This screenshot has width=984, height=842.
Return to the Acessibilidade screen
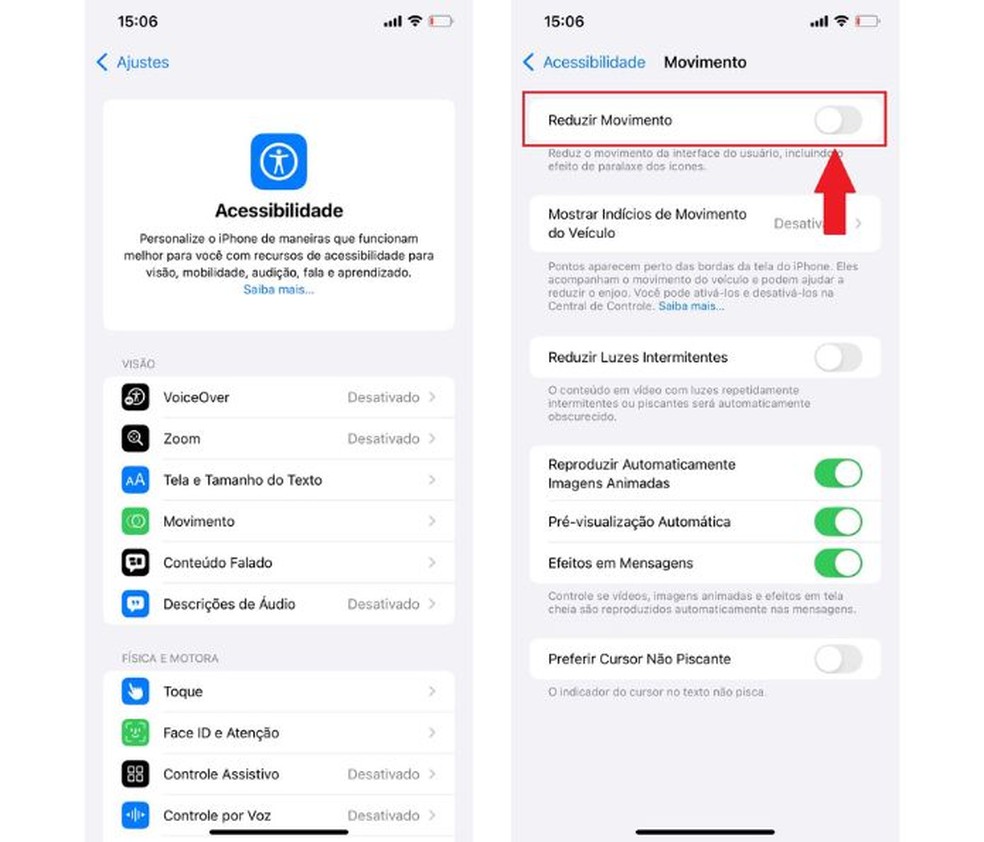tap(584, 62)
